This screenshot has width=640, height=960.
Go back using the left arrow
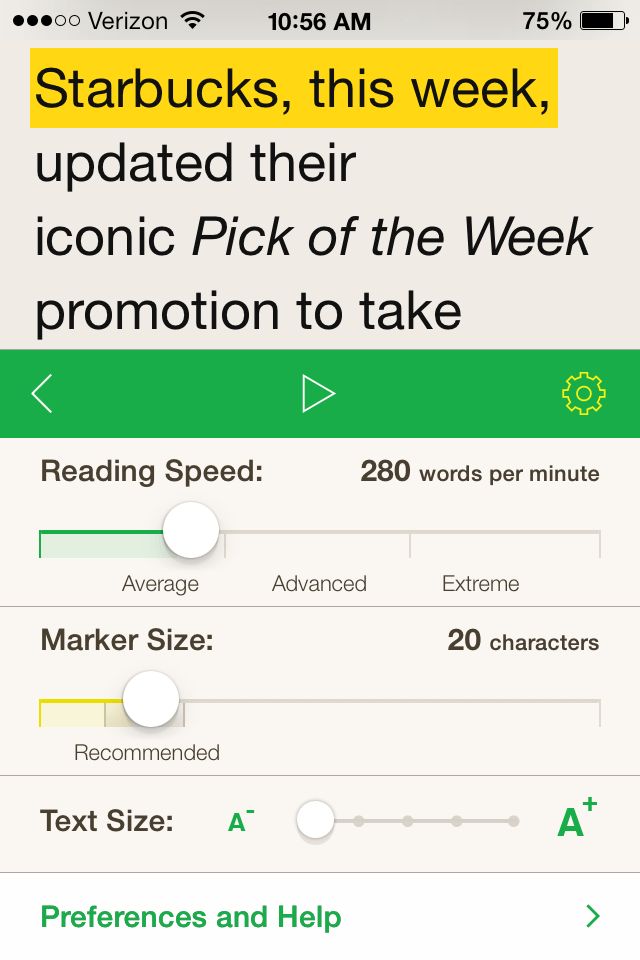(42, 394)
